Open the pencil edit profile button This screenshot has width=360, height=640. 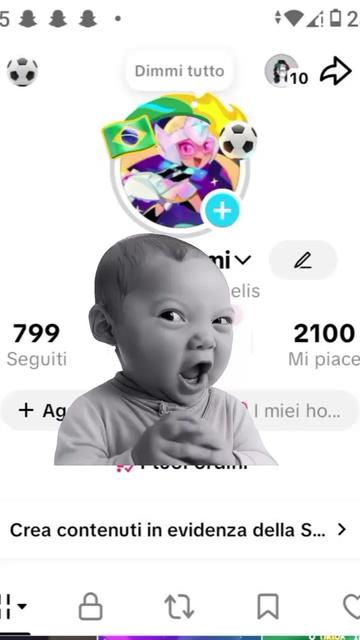303,260
